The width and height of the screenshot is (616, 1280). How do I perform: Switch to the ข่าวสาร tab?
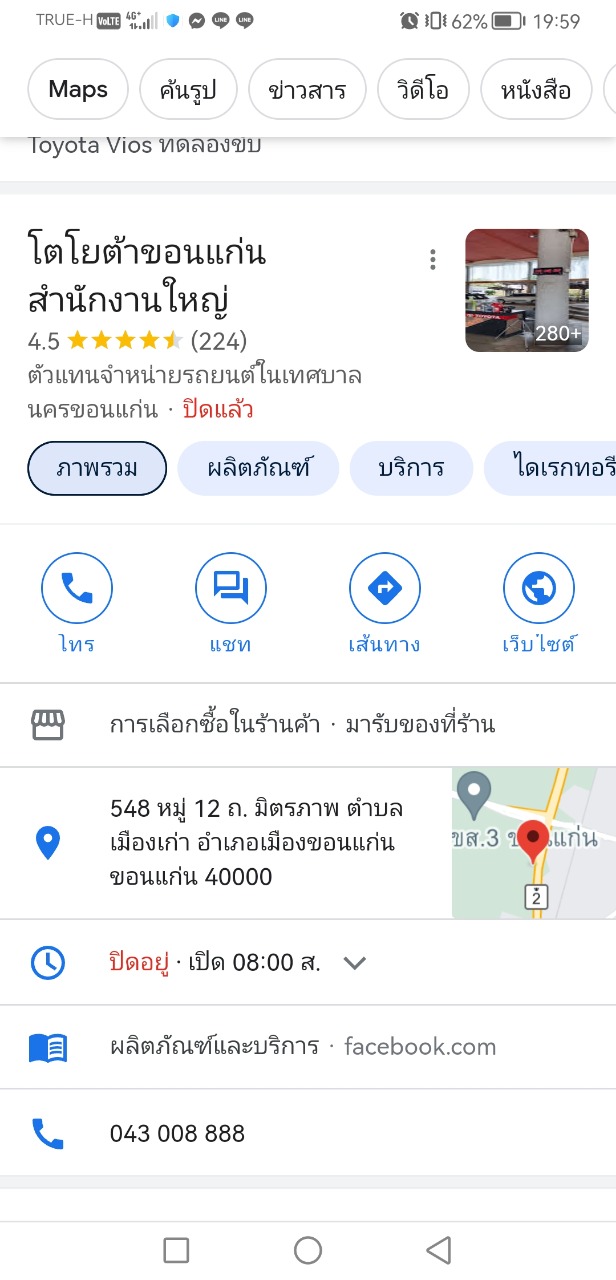[x=307, y=90]
